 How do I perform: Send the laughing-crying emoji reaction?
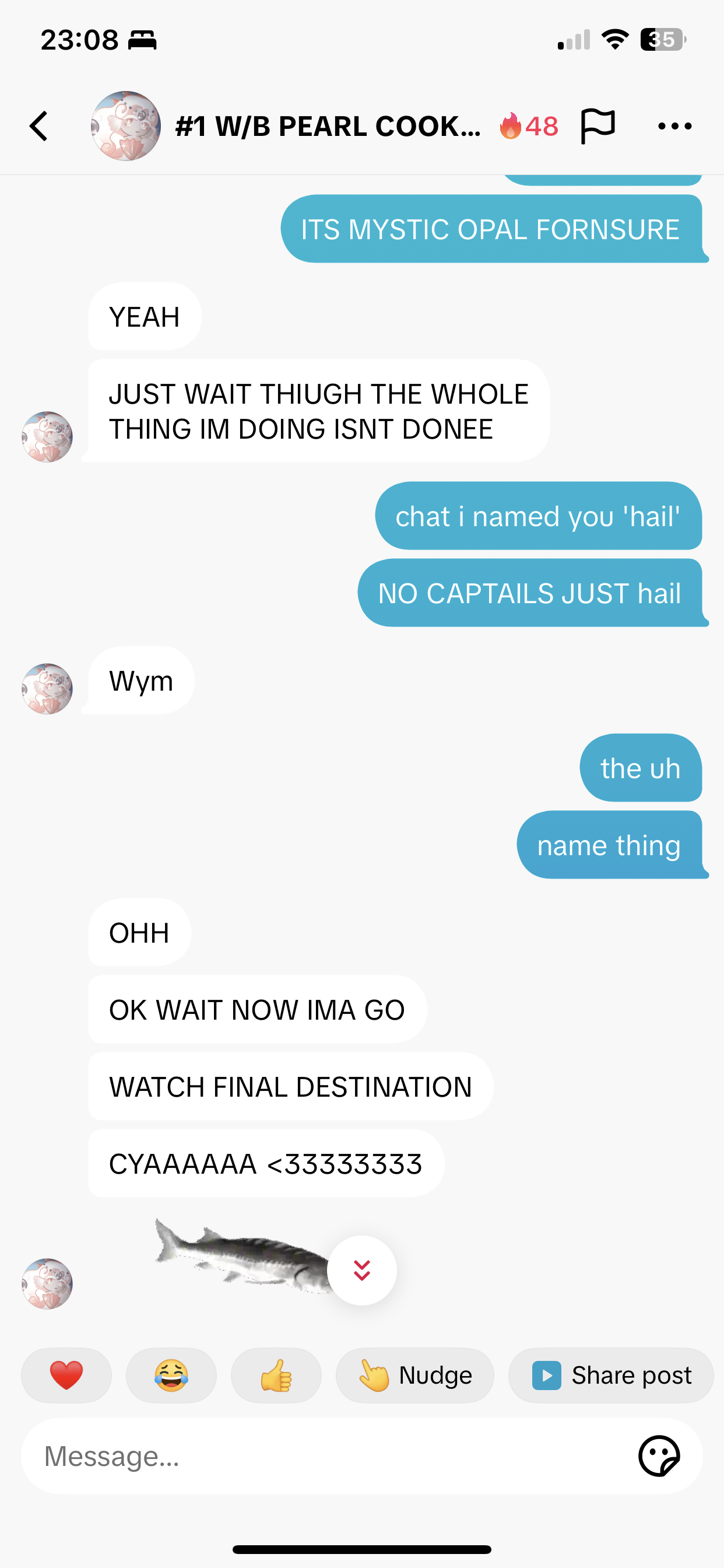coord(171,1375)
